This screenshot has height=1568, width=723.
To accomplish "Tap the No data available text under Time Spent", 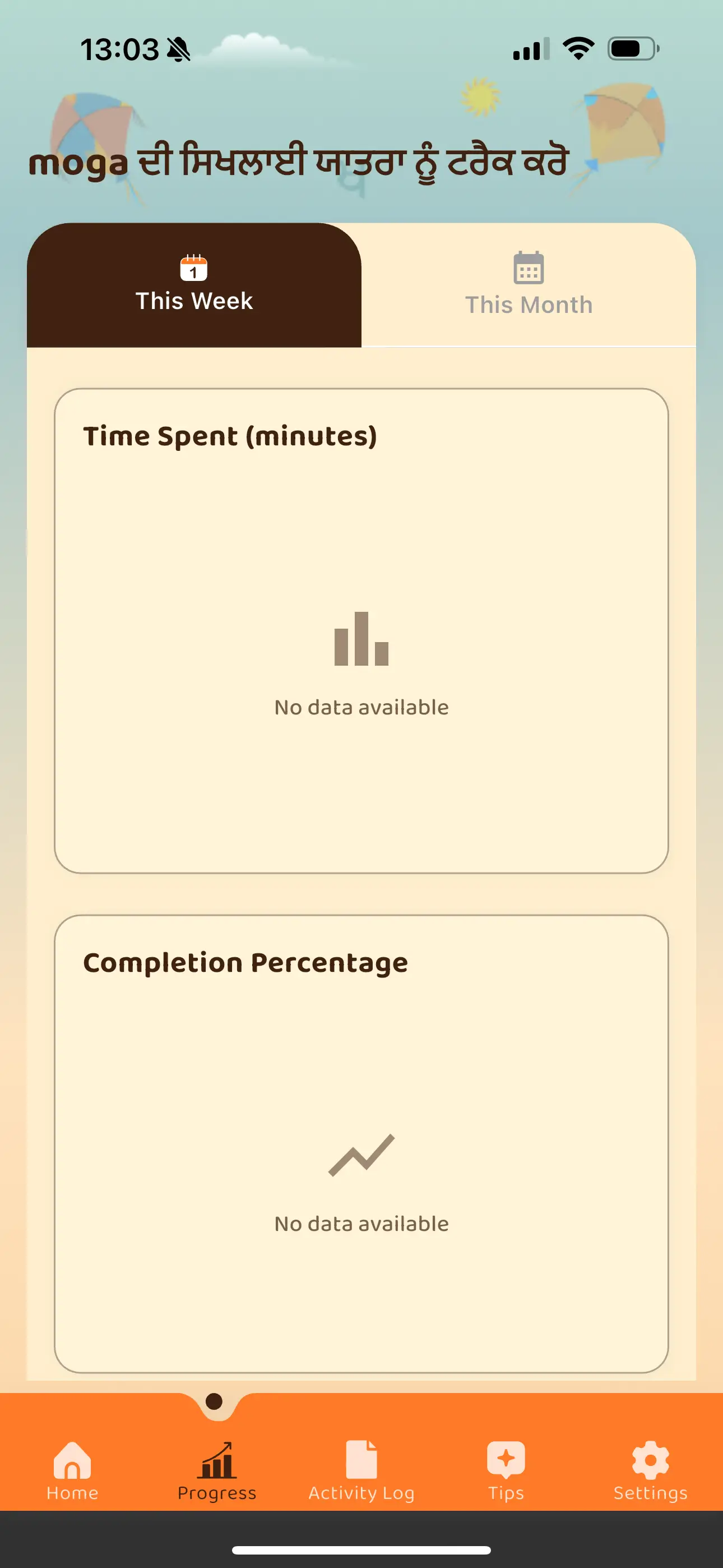I will click(x=361, y=707).
